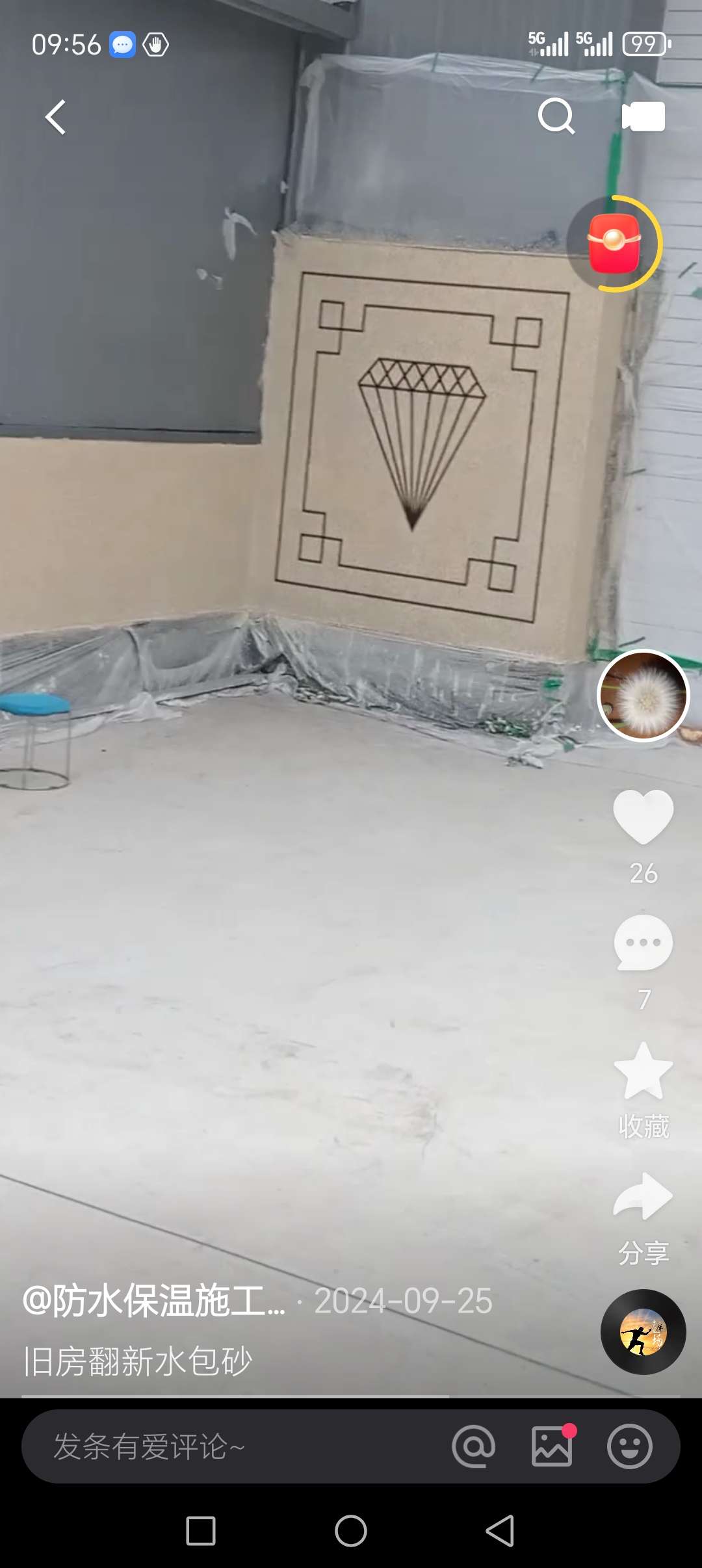Mention someone with the @ icon

tap(473, 1446)
